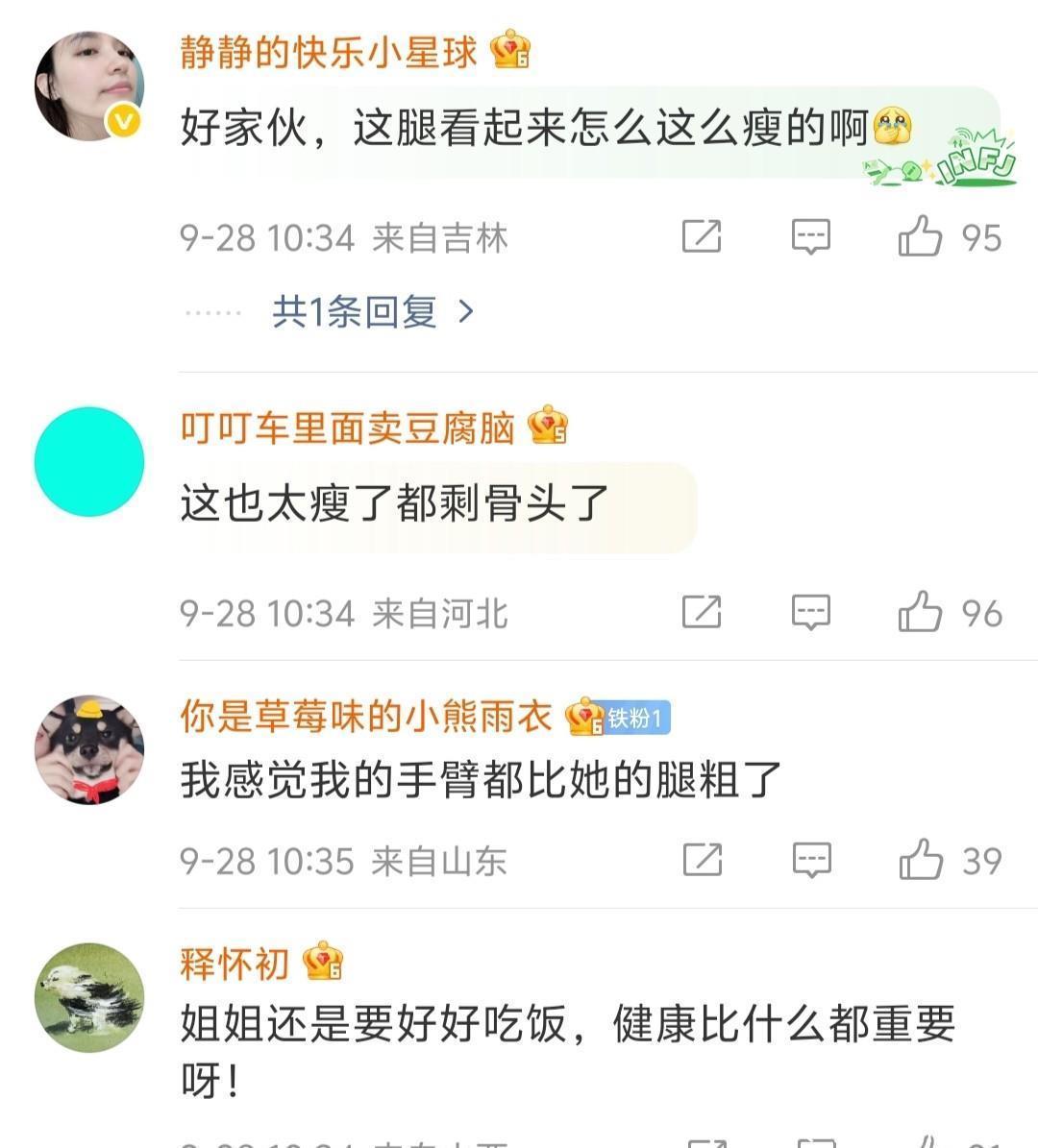The image size is (1038, 1148).
Task: Reply to 叮叮车里面卖豆腐脑's comment
Action: pos(810,612)
